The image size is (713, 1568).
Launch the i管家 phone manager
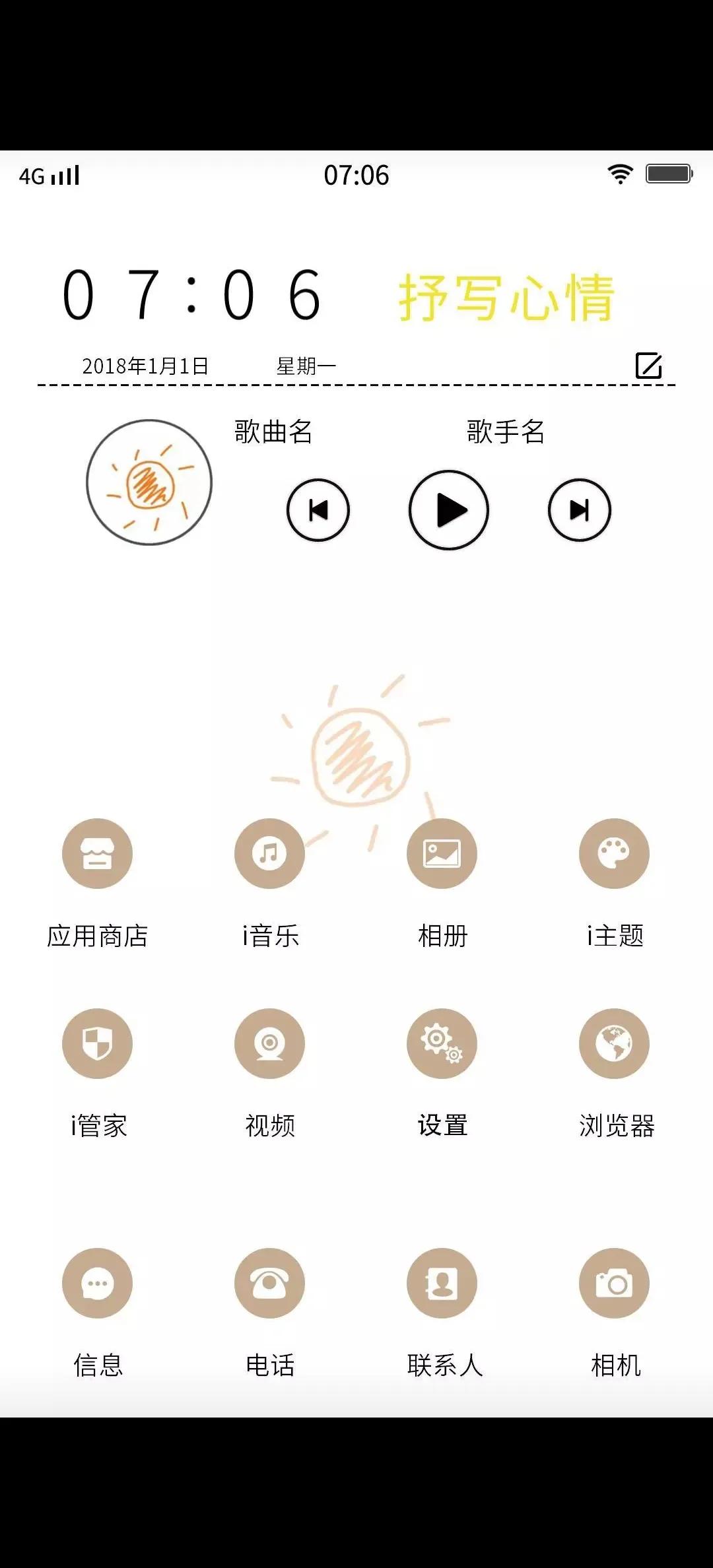(97, 1043)
